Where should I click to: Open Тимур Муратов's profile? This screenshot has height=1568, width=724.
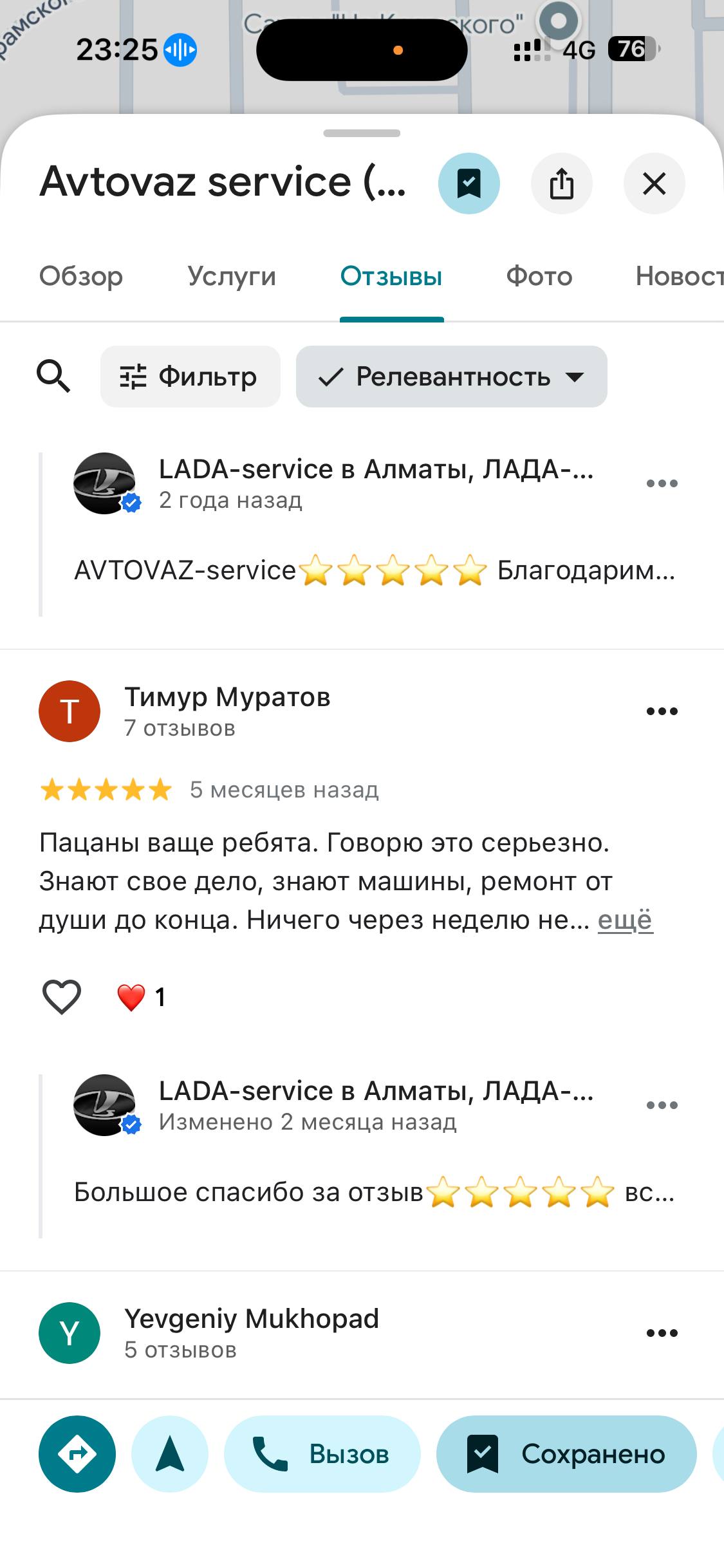70,711
